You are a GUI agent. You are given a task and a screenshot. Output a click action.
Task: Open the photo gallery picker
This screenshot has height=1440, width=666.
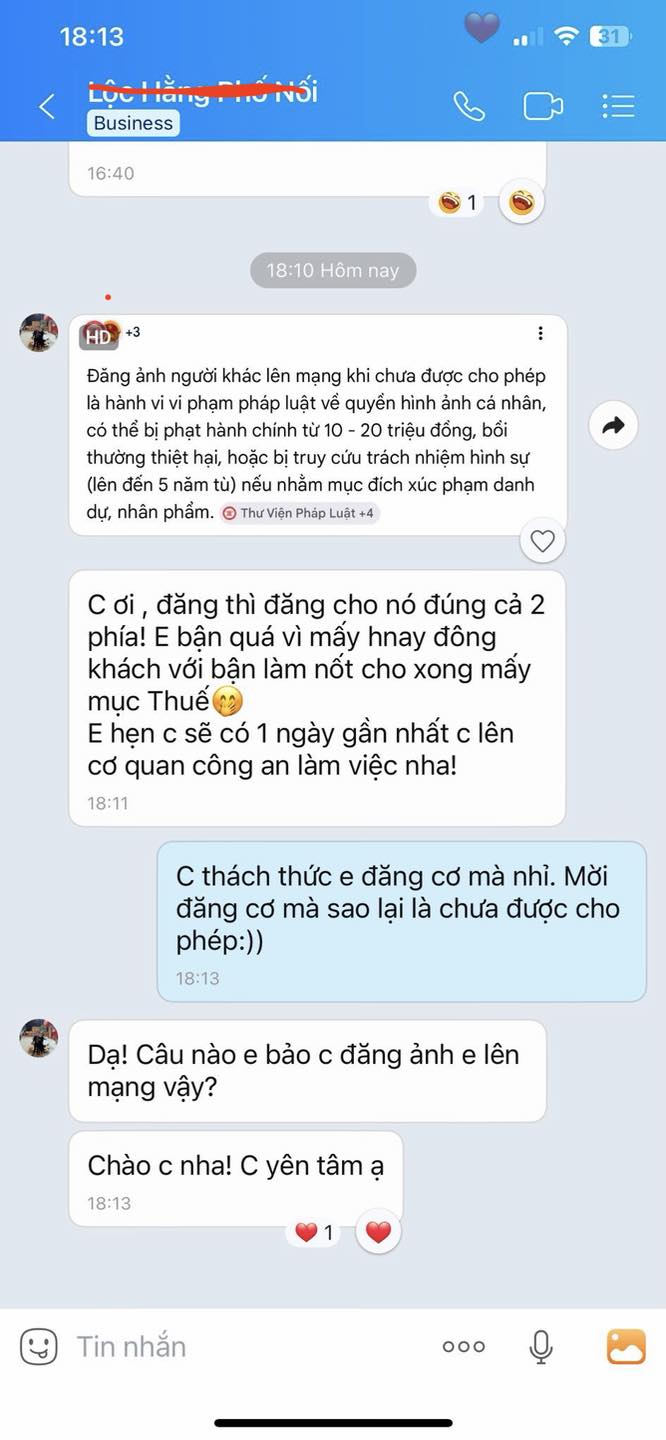click(x=626, y=1346)
